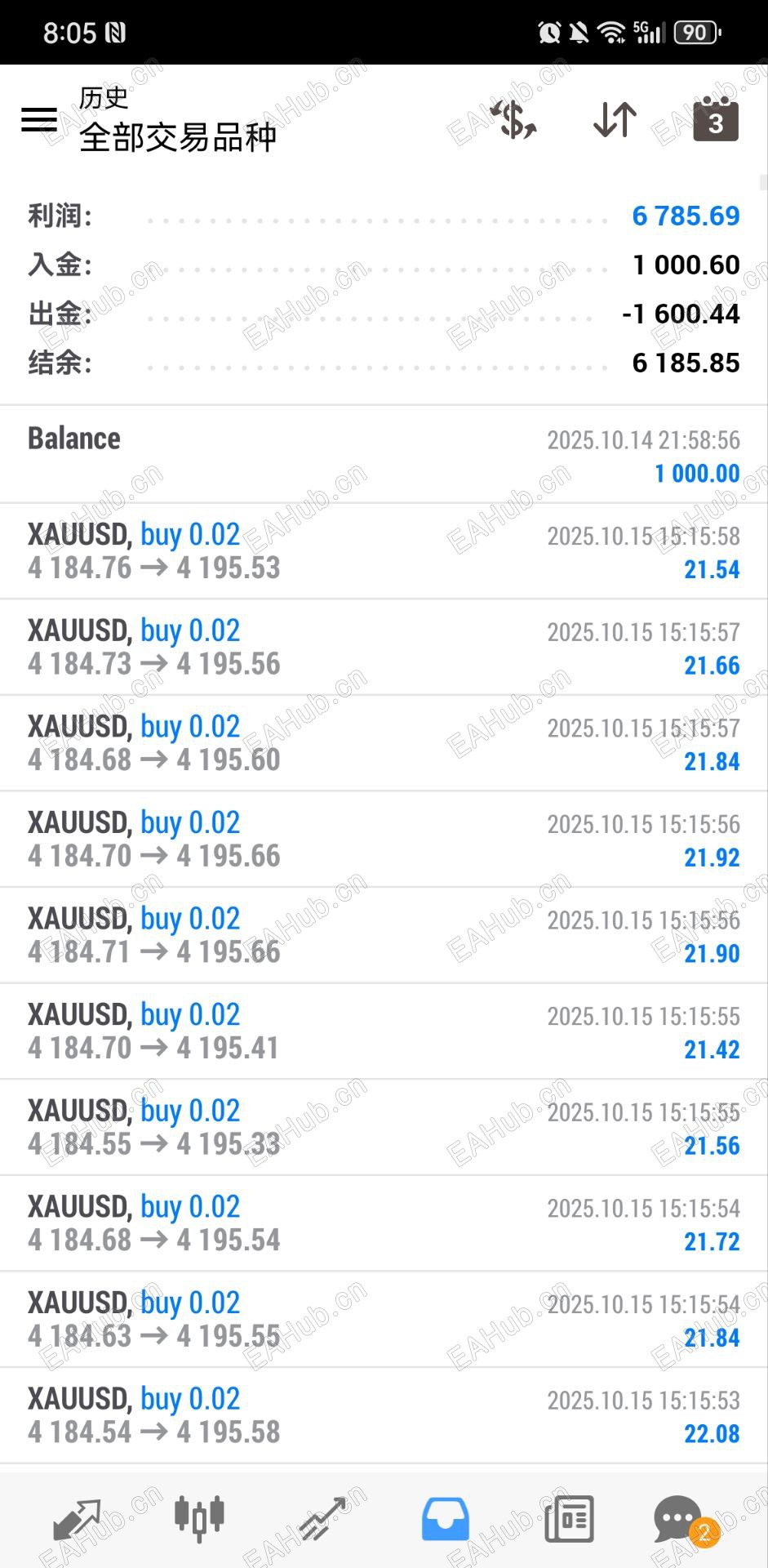Viewport: 768px width, 1568px height.
Task: Switch to the Trade tab
Action: [x=322, y=1519]
